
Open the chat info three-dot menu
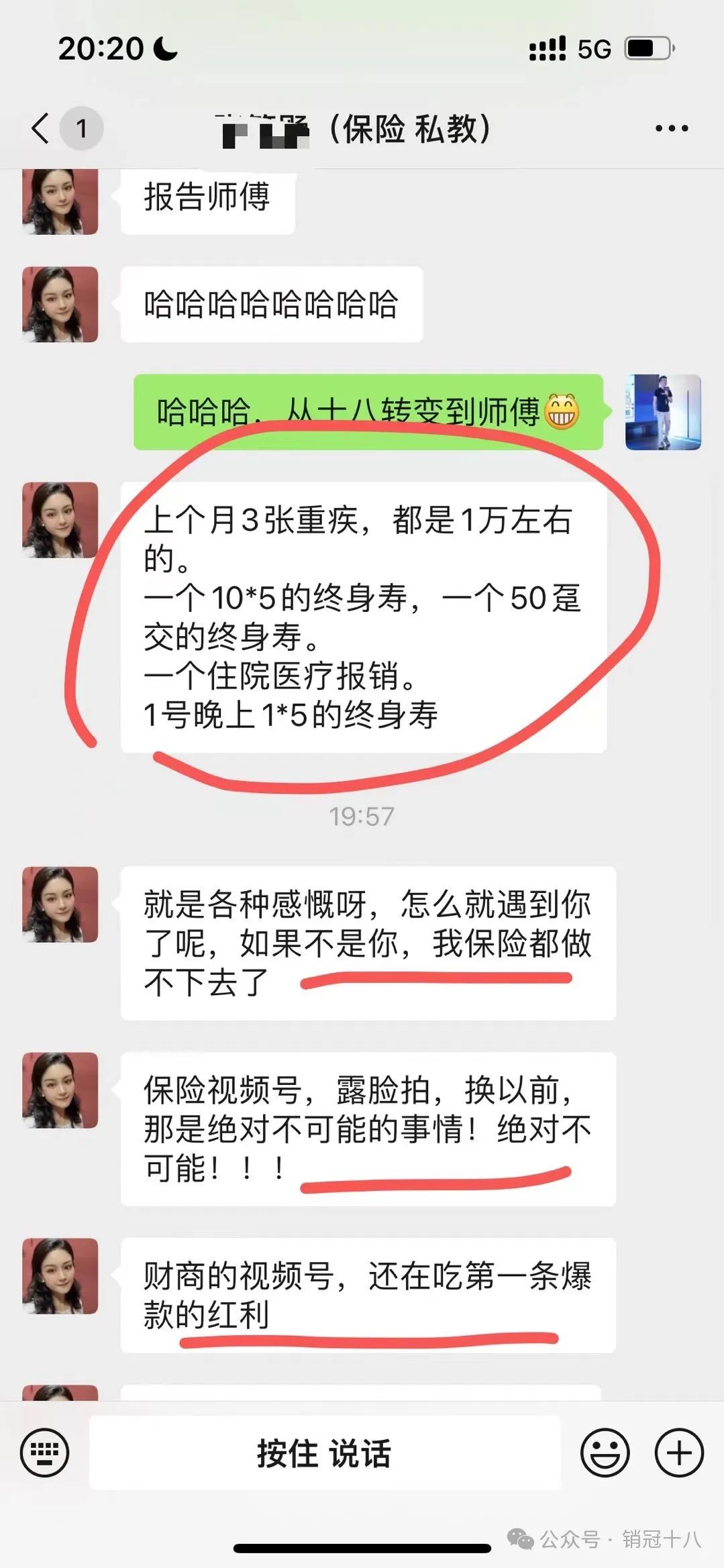pos(672,128)
